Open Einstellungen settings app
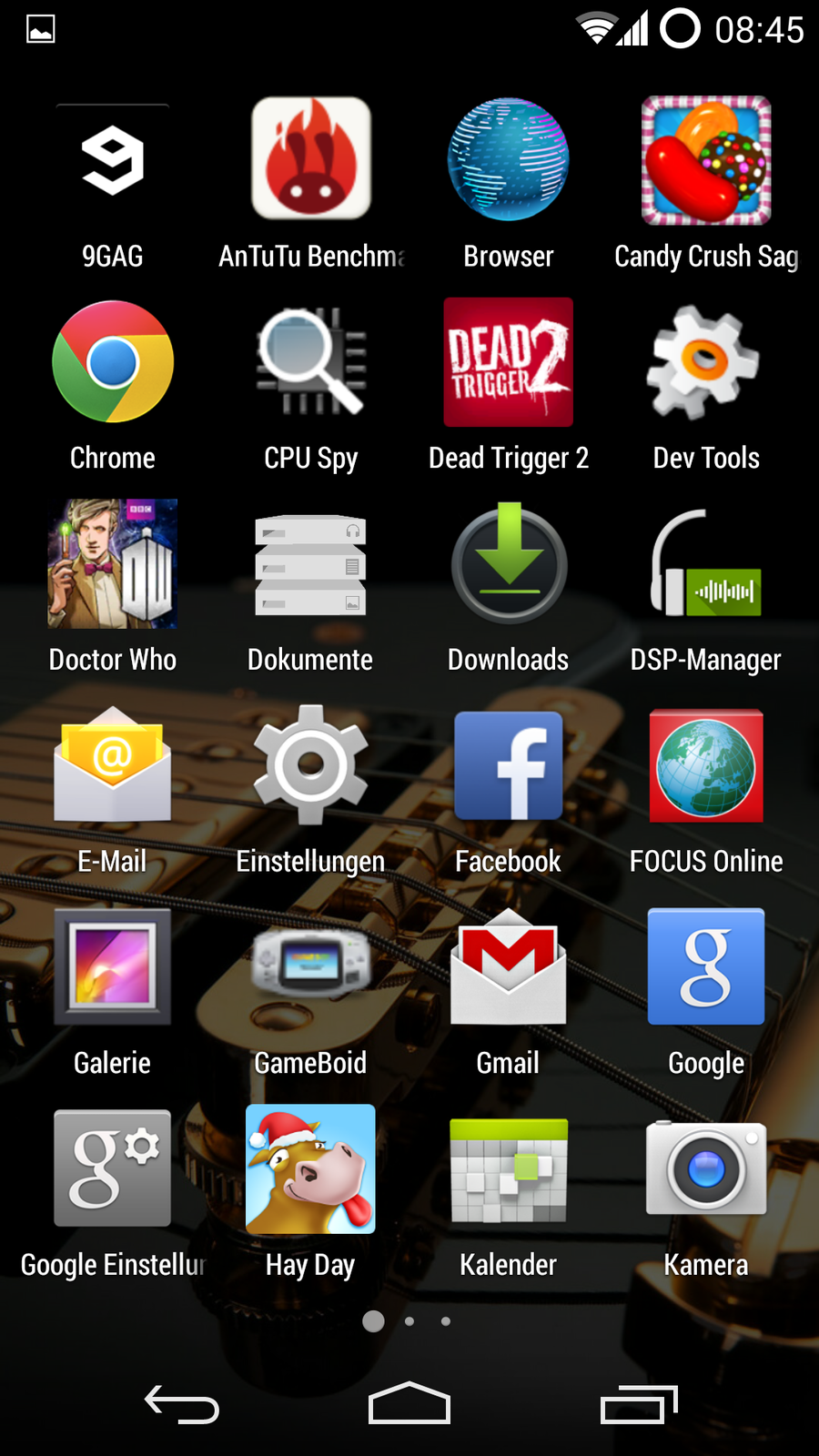819x1456 pixels. tap(311, 766)
